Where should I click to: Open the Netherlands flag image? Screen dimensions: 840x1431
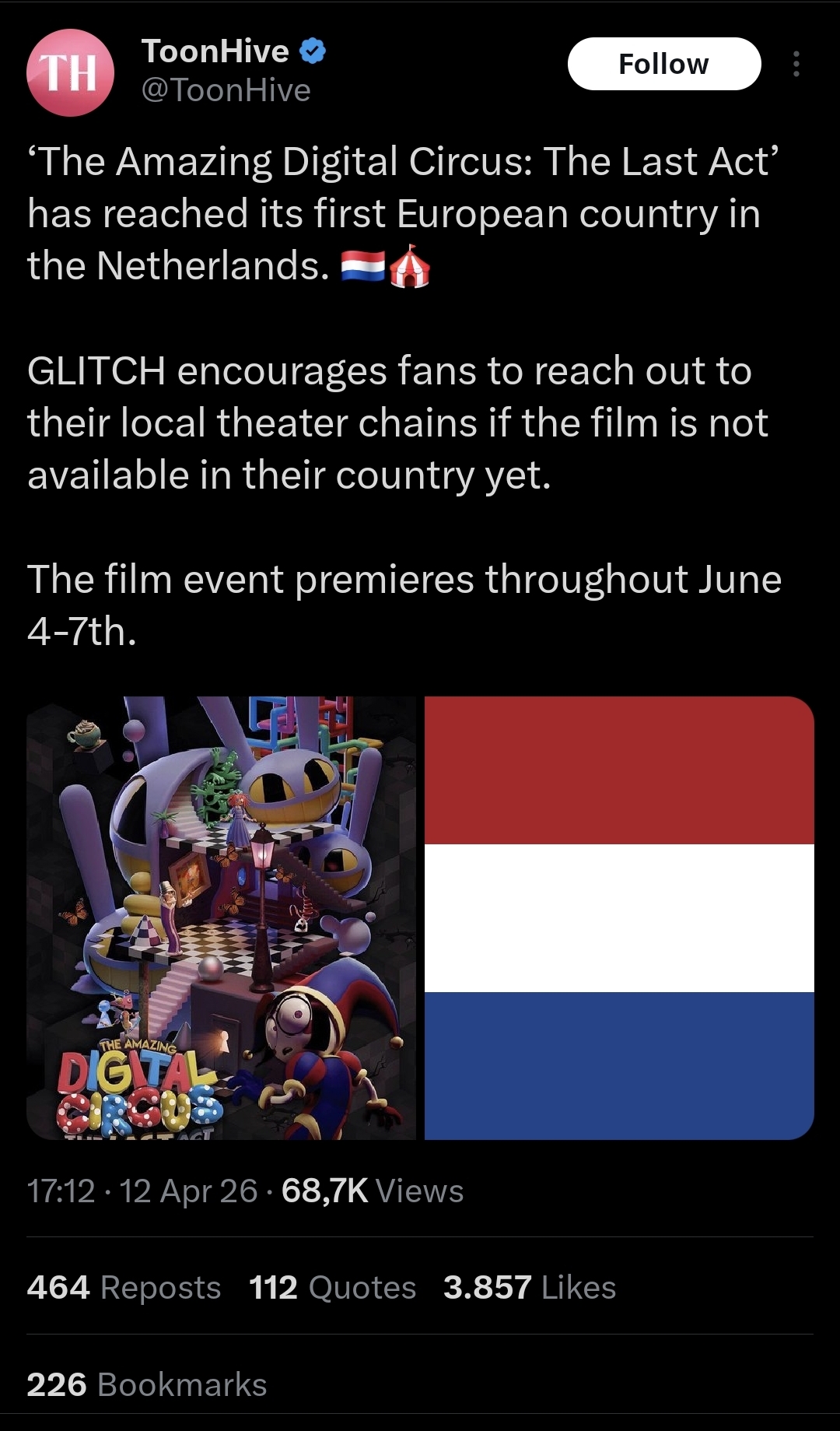point(619,917)
